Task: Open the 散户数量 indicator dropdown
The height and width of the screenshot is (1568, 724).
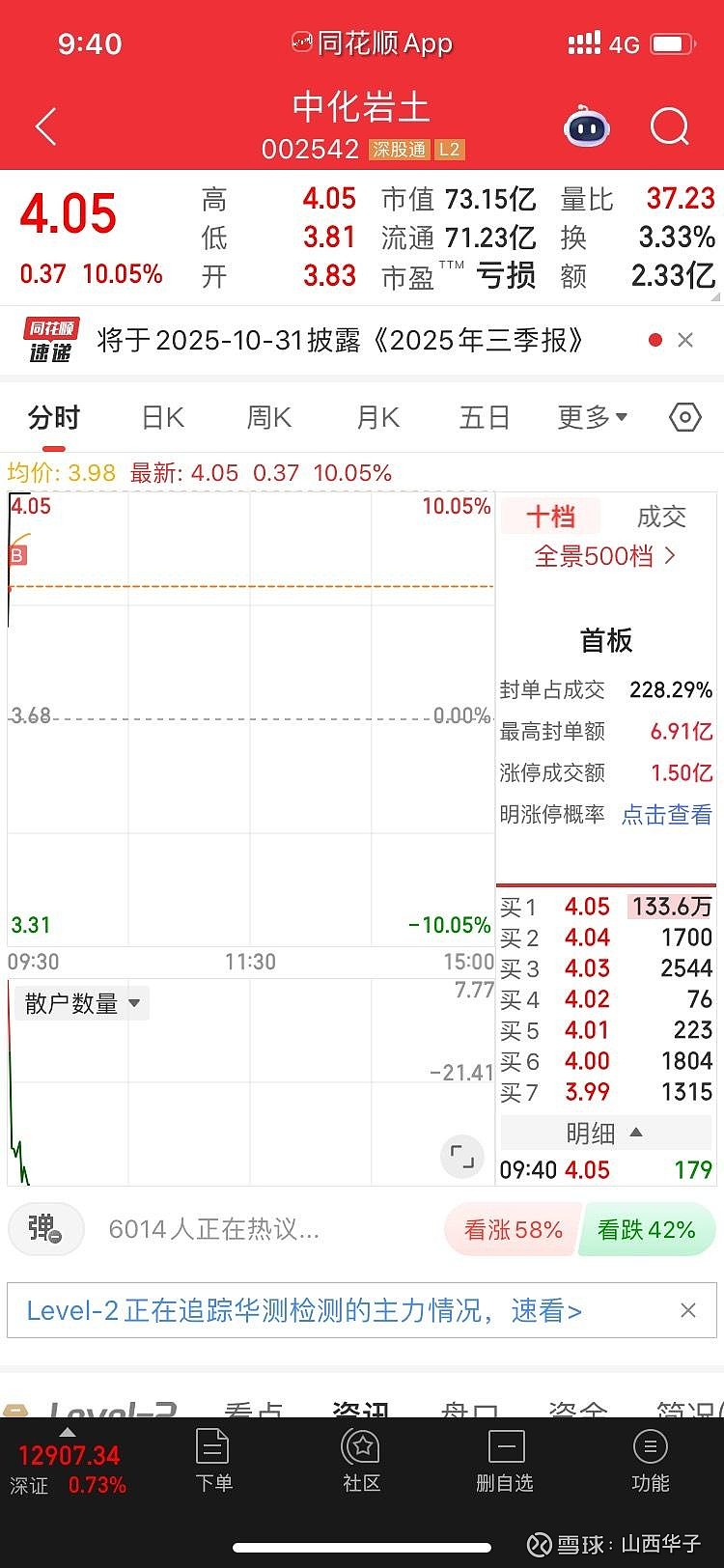Action: (x=84, y=1003)
